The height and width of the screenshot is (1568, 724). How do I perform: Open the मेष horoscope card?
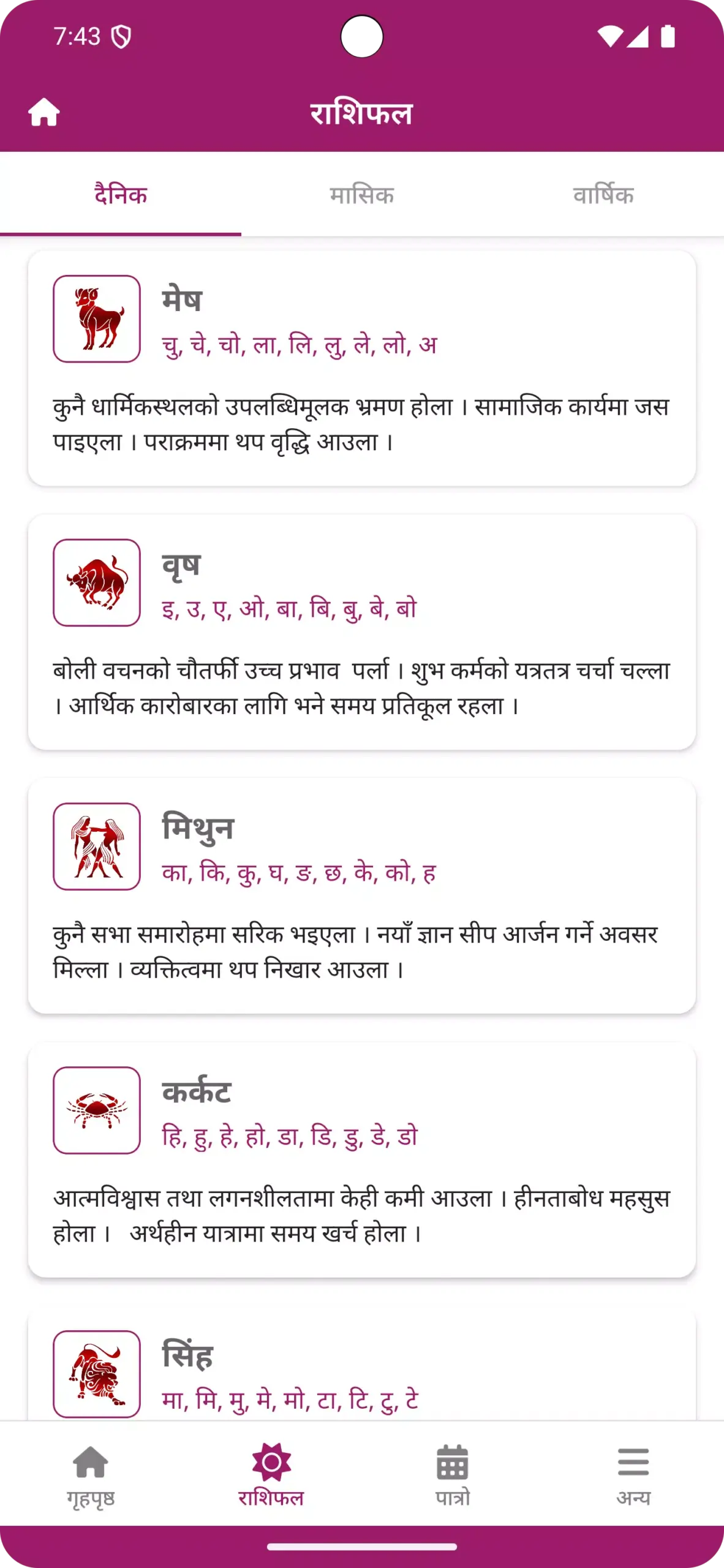click(362, 368)
